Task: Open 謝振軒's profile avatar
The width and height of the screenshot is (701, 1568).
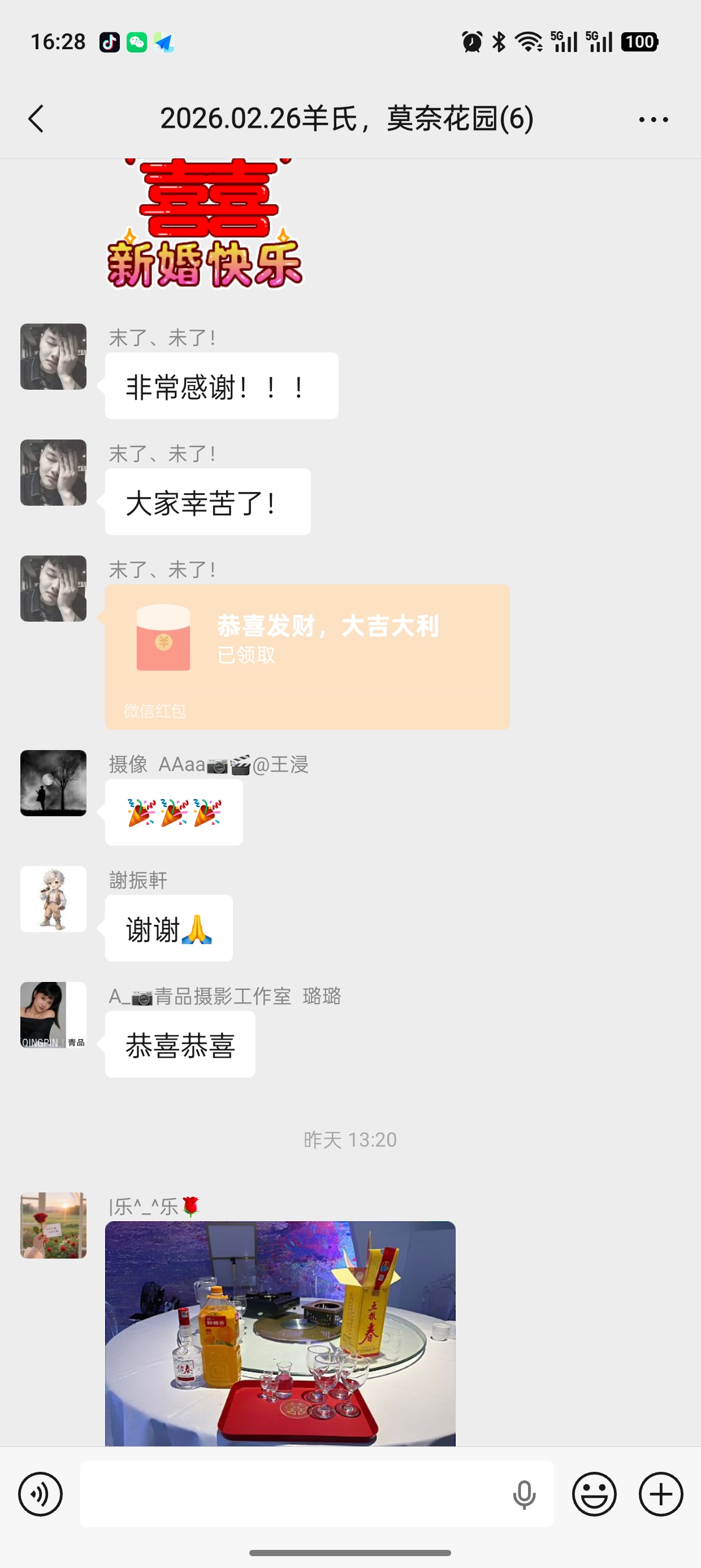Action: pyautogui.click(x=54, y=899)
